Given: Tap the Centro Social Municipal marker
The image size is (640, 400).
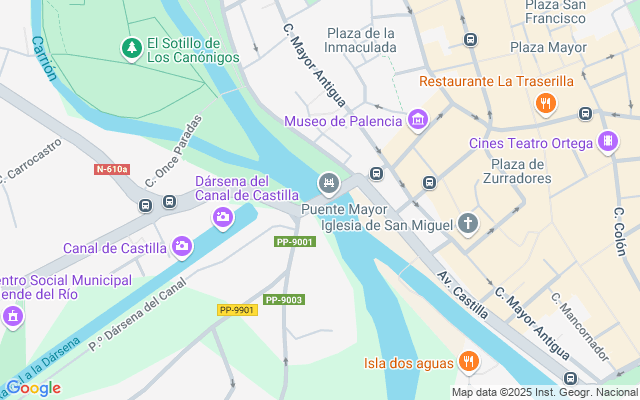Looking at the screenshot, I should tap(13, 317).
